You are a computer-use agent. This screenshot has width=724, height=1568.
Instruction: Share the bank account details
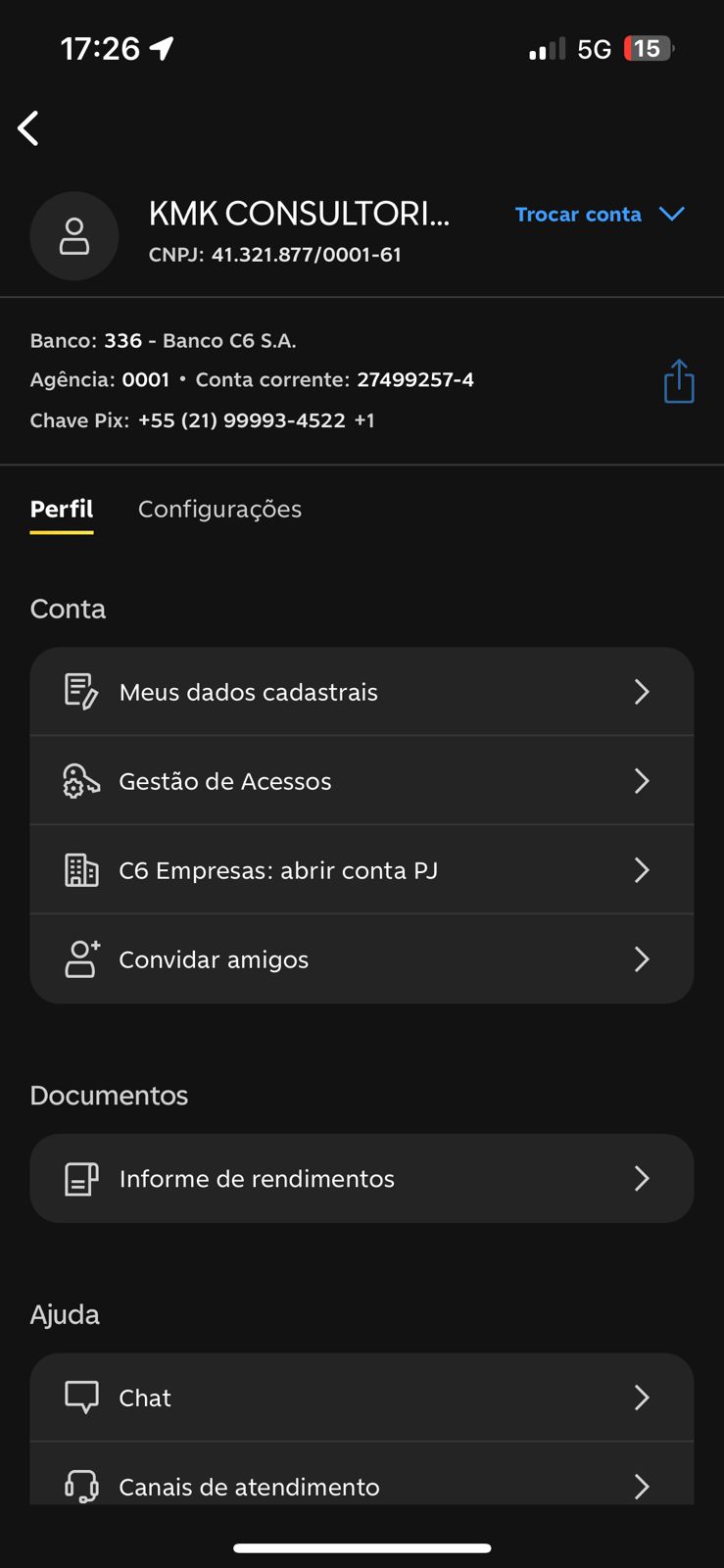coord(678,381)
